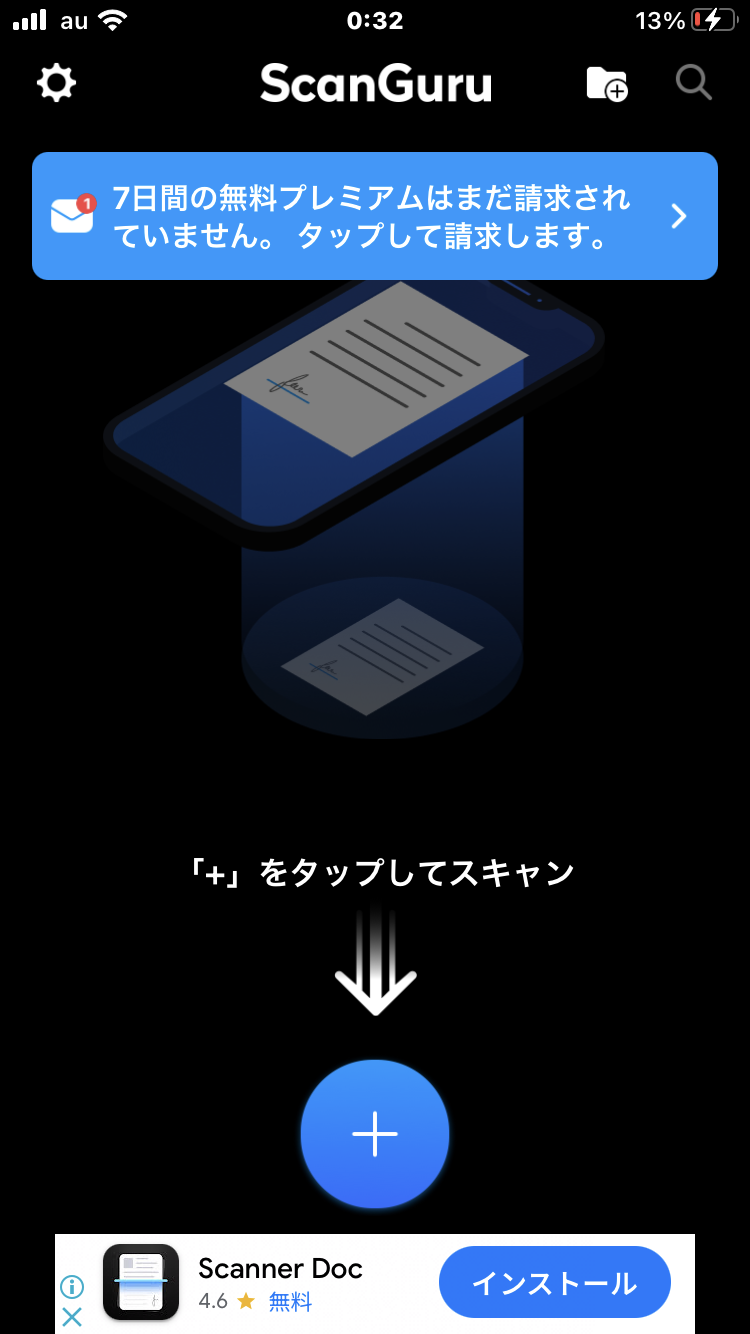Close the Scanner Doc ad
The height and width of the screenshot is (1334, 750).
coord(72,1317)
